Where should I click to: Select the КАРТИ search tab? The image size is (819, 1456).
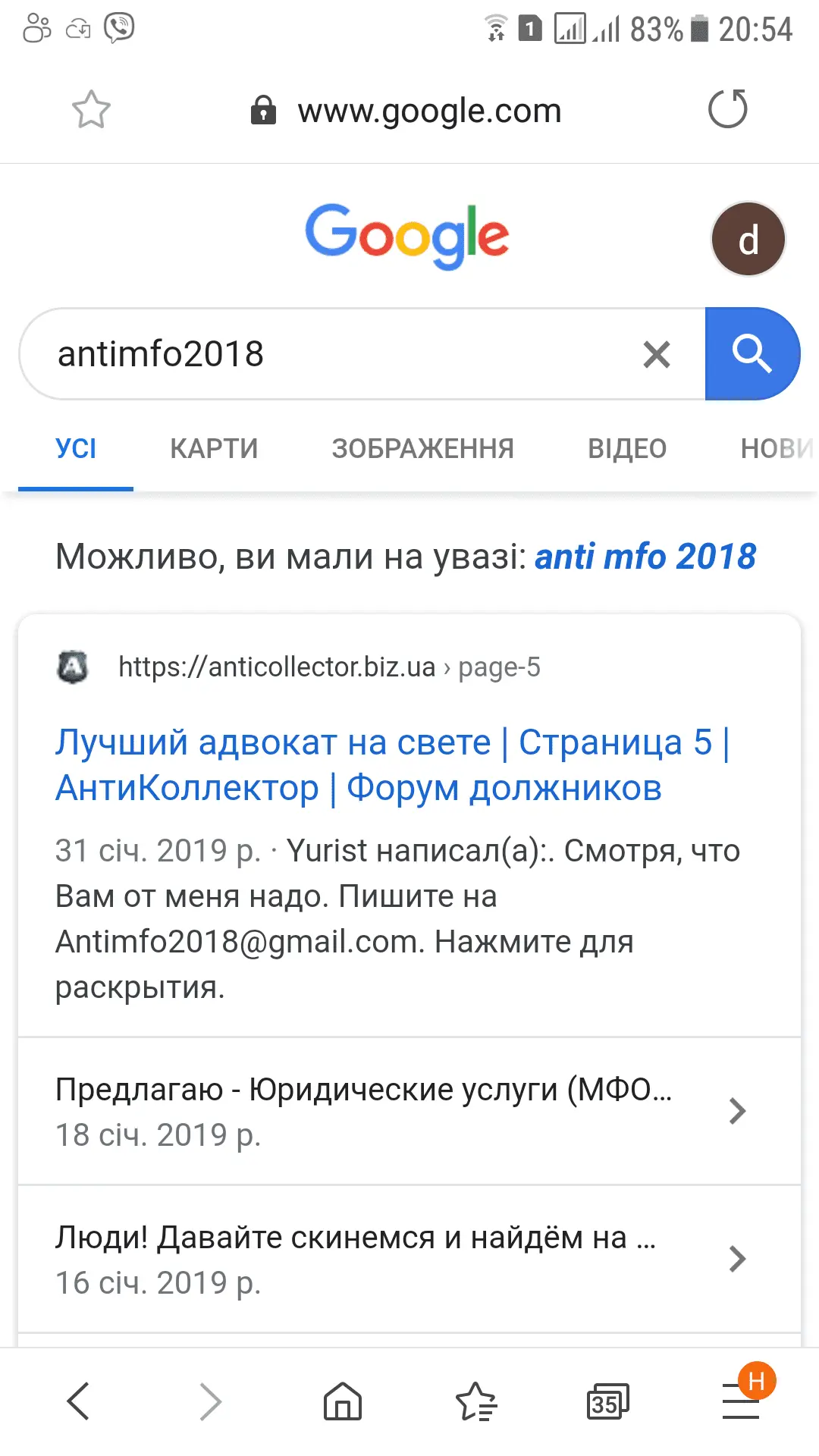[x=215, y=448]
